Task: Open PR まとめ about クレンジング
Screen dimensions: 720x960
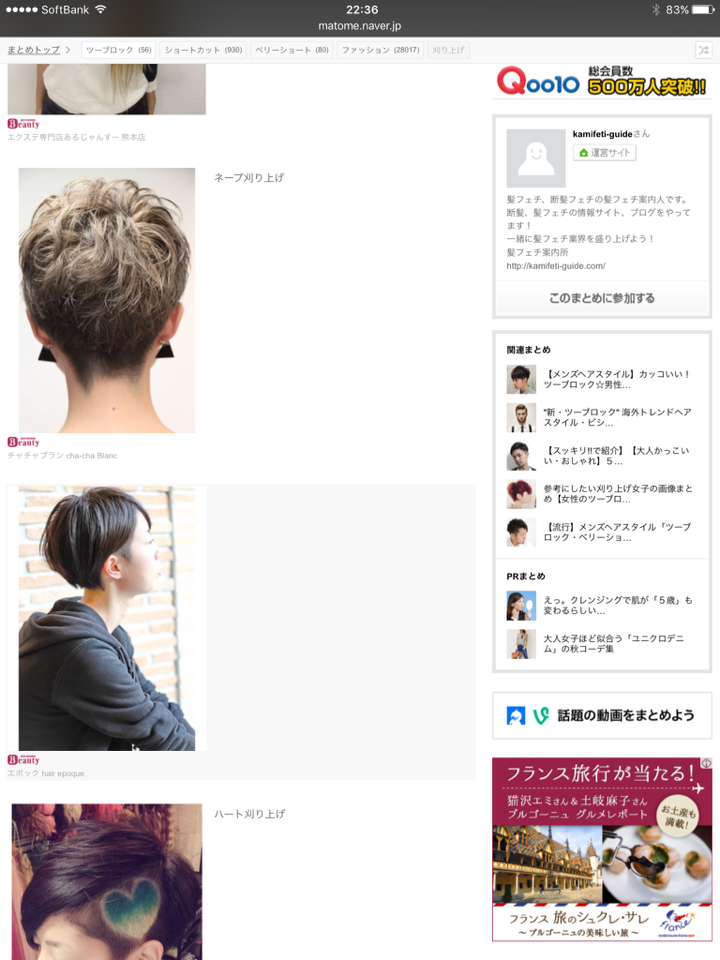Action: point(616,604)
